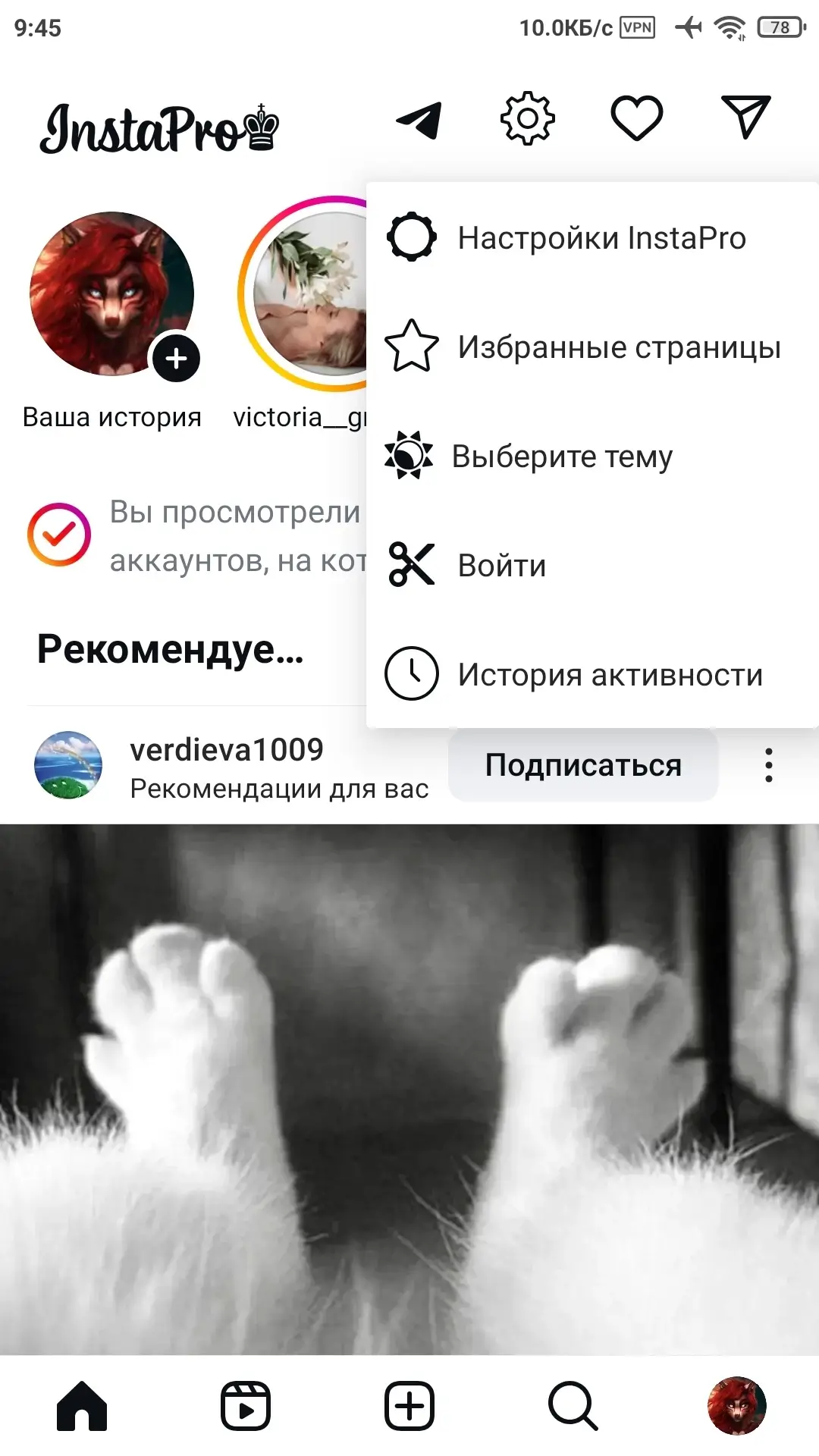This screenshot has width=819, height=1456.
Task: Open my profile tab
Action: click(x=736, y=1407)
